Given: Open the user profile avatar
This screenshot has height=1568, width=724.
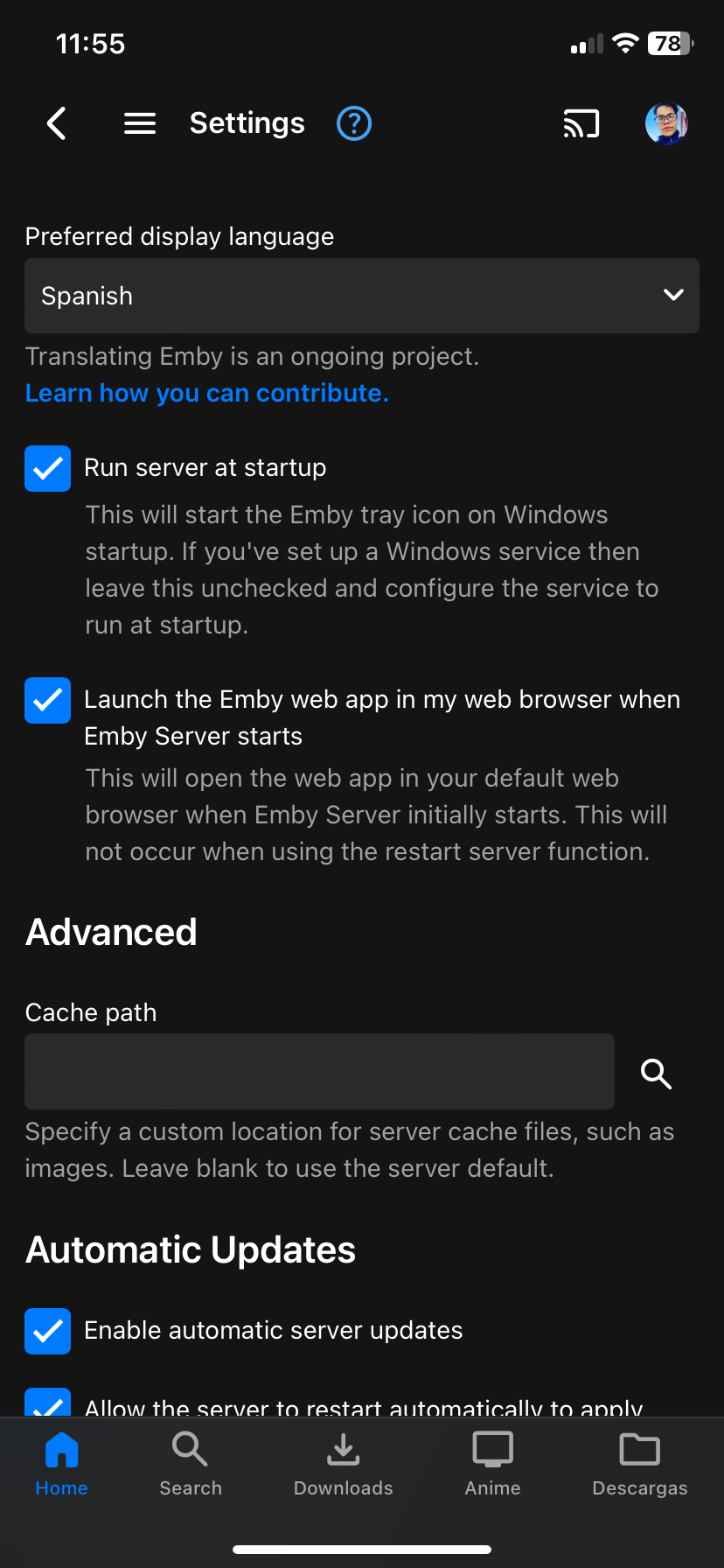Looking at the screenshot, I should click(x=666, y=123).
